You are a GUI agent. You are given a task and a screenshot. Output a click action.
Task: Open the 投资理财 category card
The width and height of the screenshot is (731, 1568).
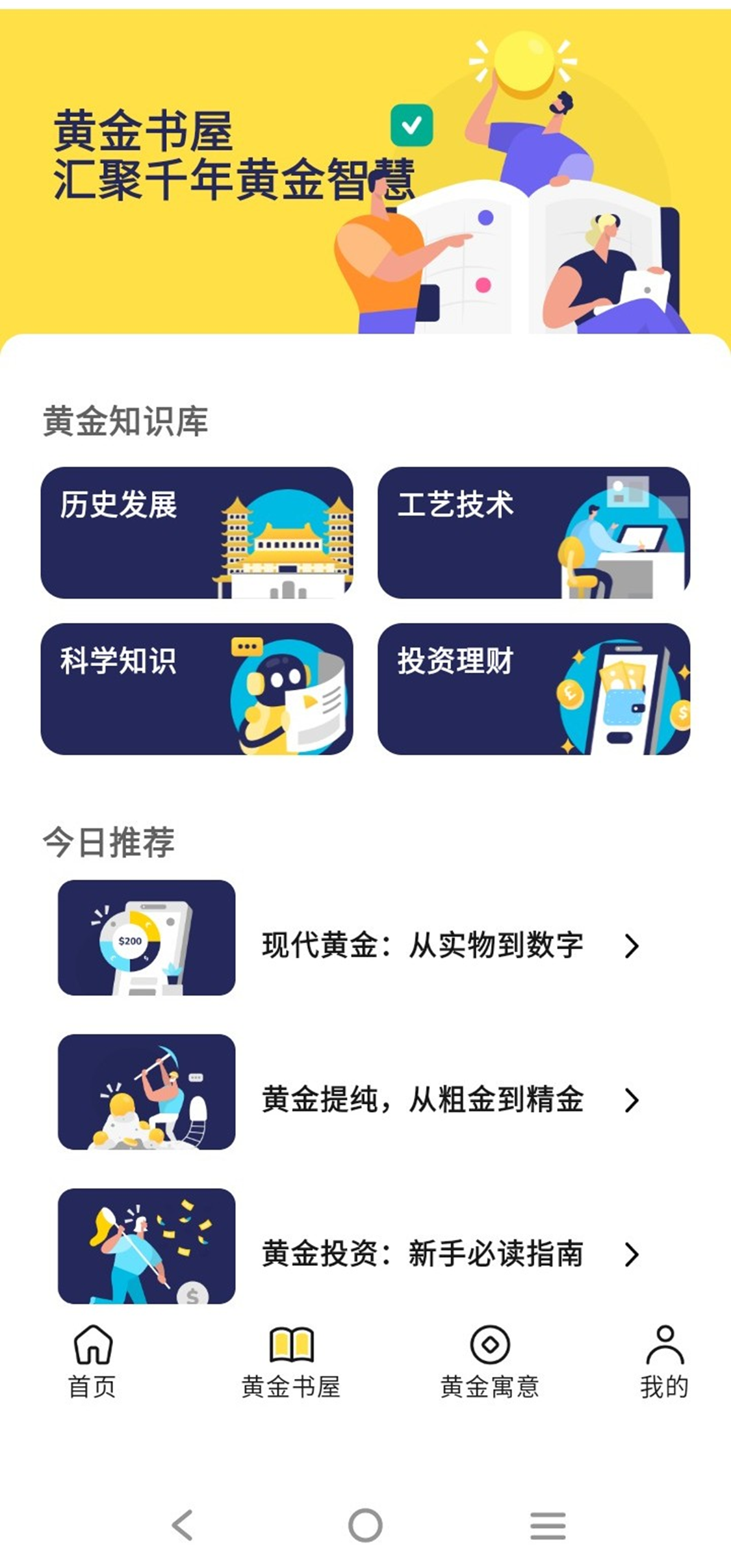pos(533,689)
